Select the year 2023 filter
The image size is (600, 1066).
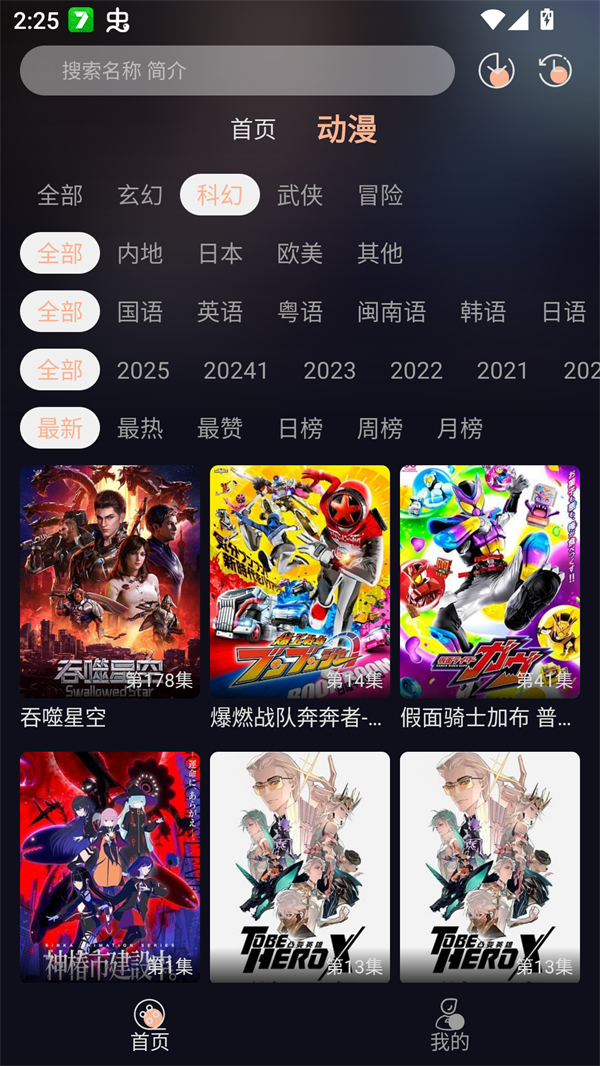(329, 370)
